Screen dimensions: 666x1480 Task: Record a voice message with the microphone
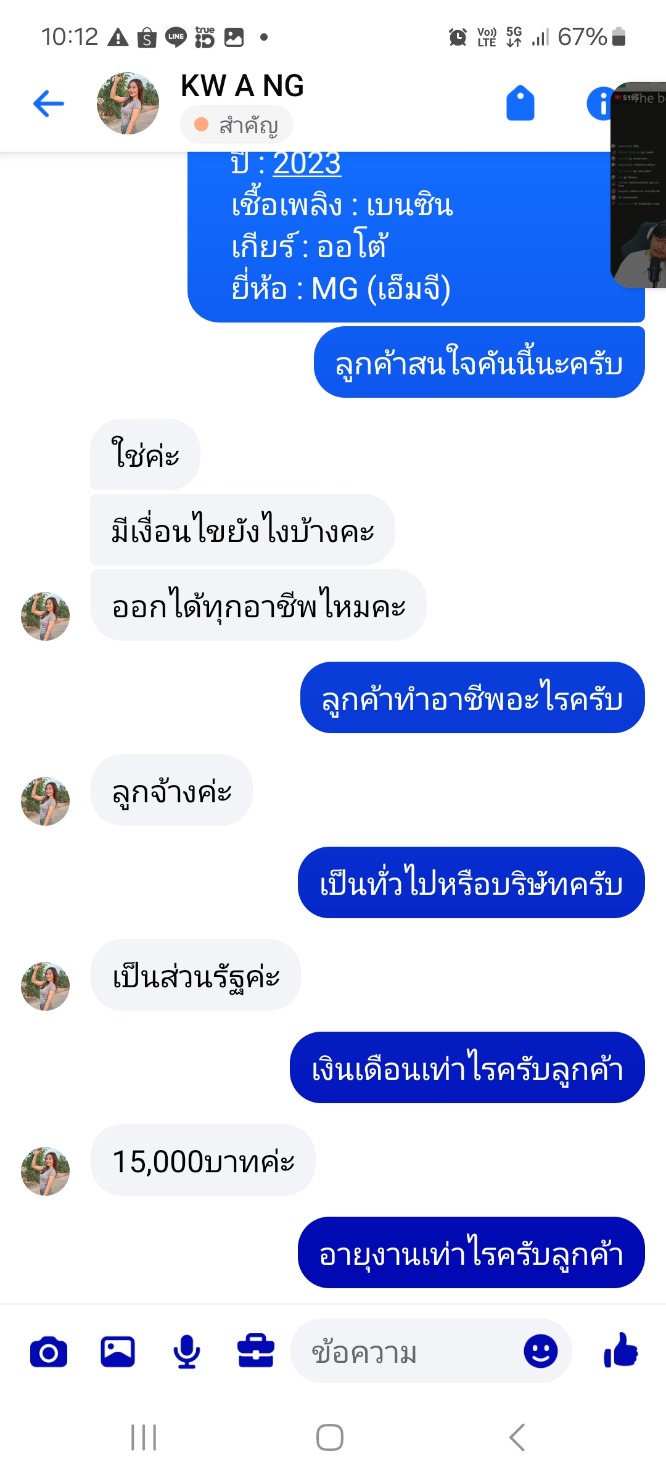click(x=186, y=1353)
